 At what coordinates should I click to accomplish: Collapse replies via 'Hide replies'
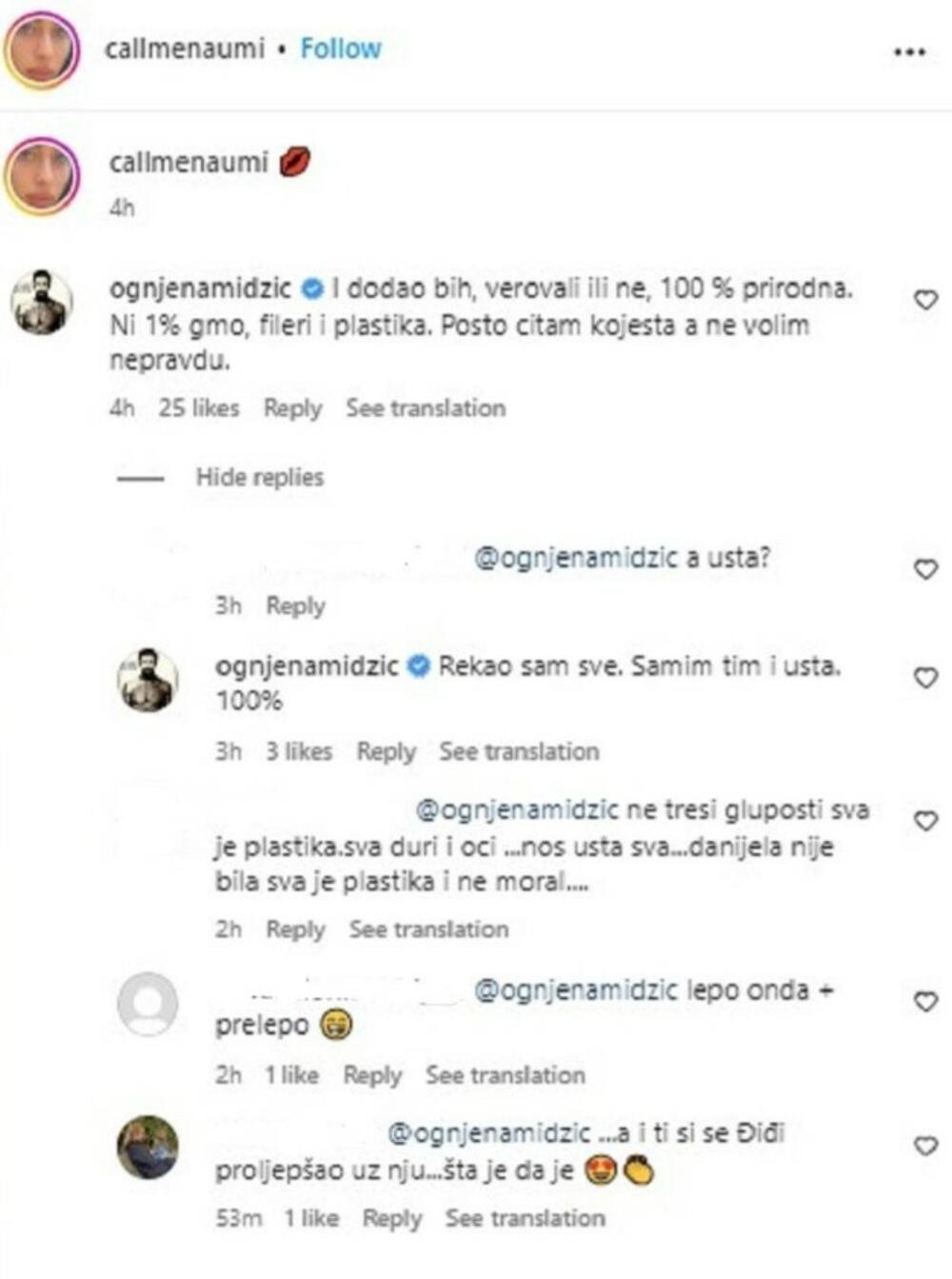tap(258, 477)
